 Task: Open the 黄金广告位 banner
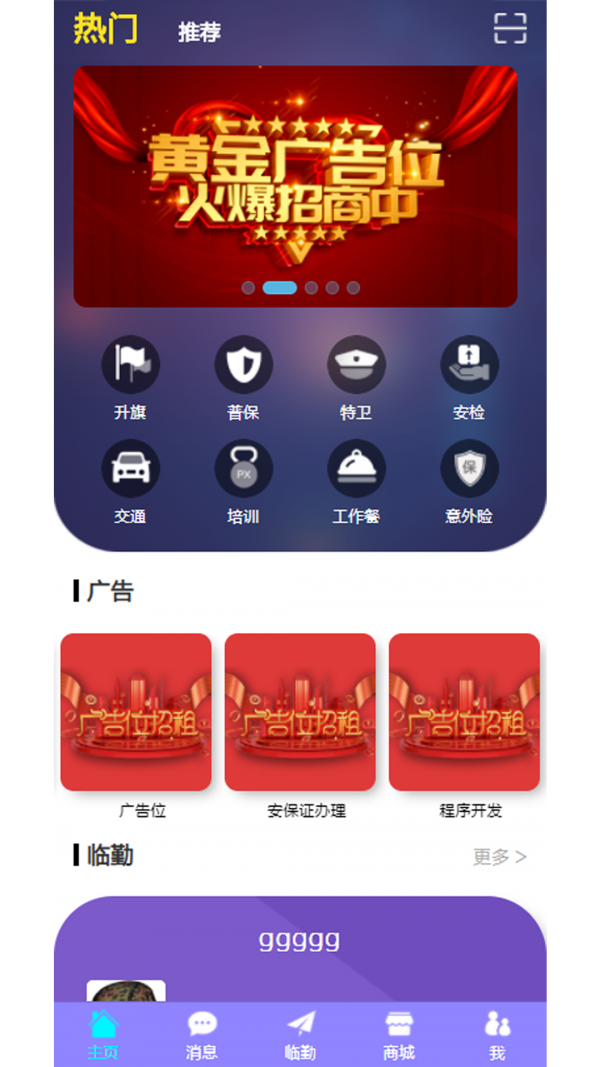(295, 186)
